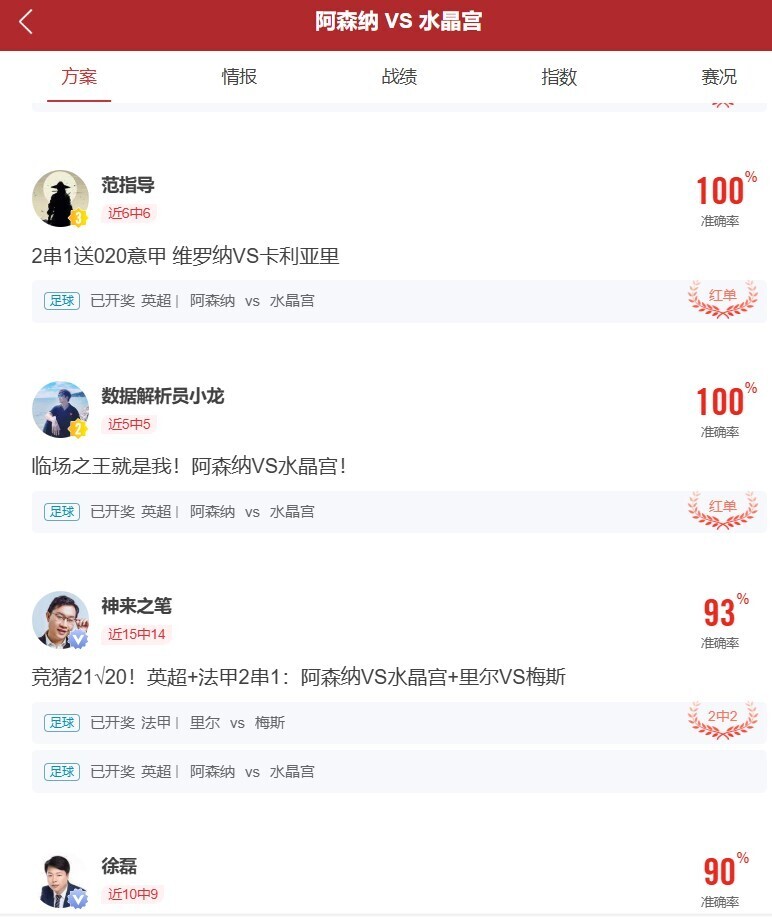View 神来之笔's profile avatar
The image size is (772, 917).
[x=60, y=619]
